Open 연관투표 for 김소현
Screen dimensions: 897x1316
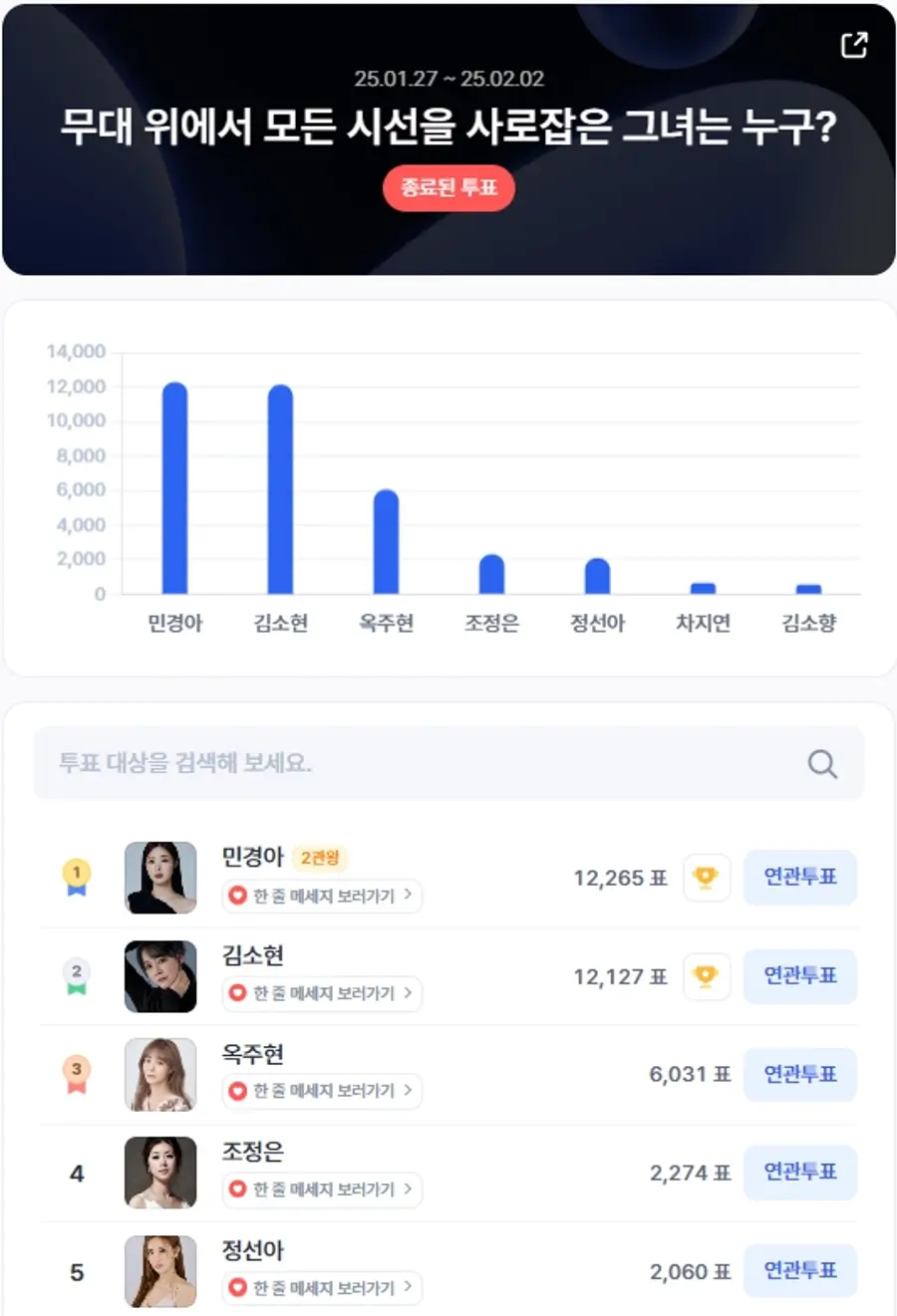tap(799, 976)
